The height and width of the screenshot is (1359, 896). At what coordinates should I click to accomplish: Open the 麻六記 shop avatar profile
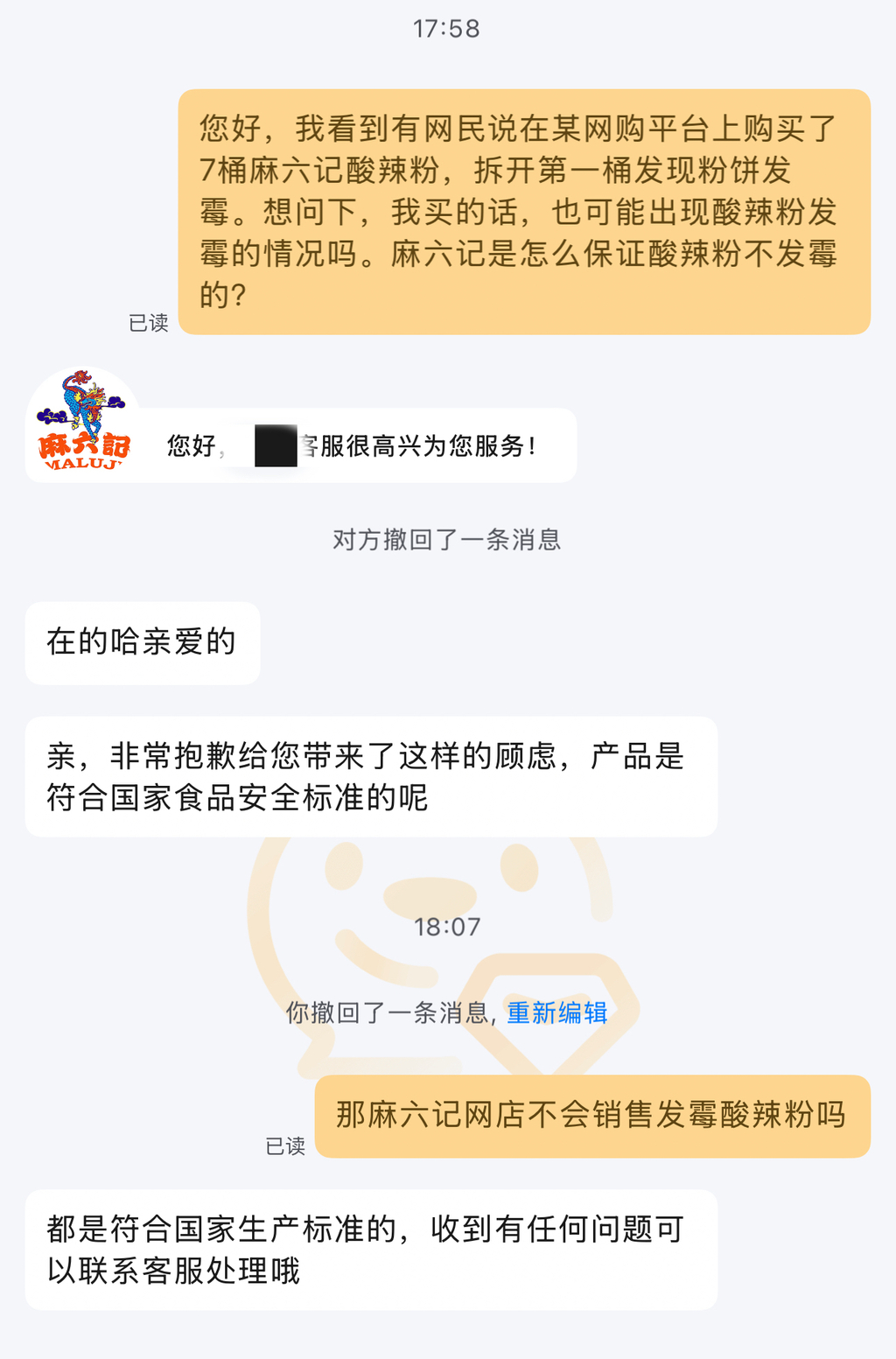coord(84,424)
